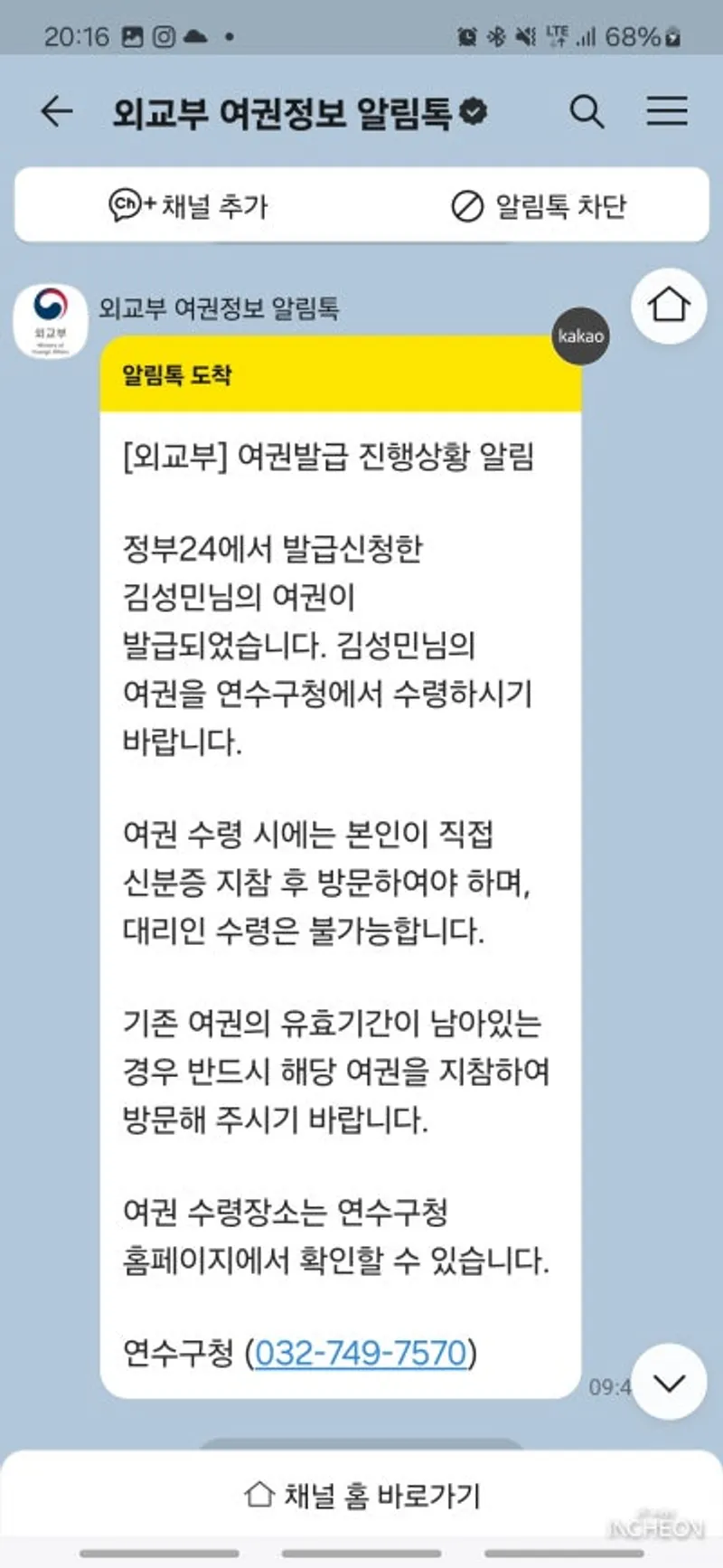
Task: Open the 외교부 profile picture
Action: point(51,321)
